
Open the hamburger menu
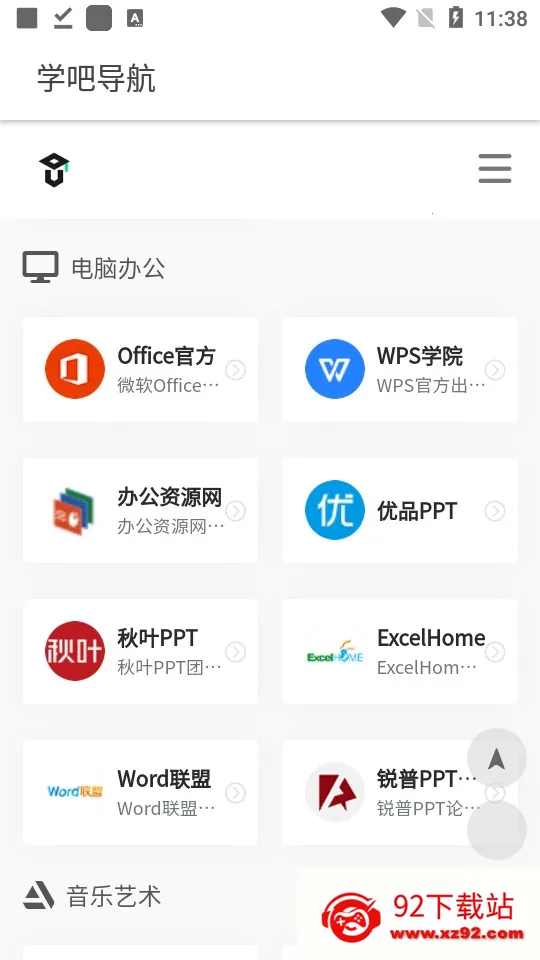(495, 169)
